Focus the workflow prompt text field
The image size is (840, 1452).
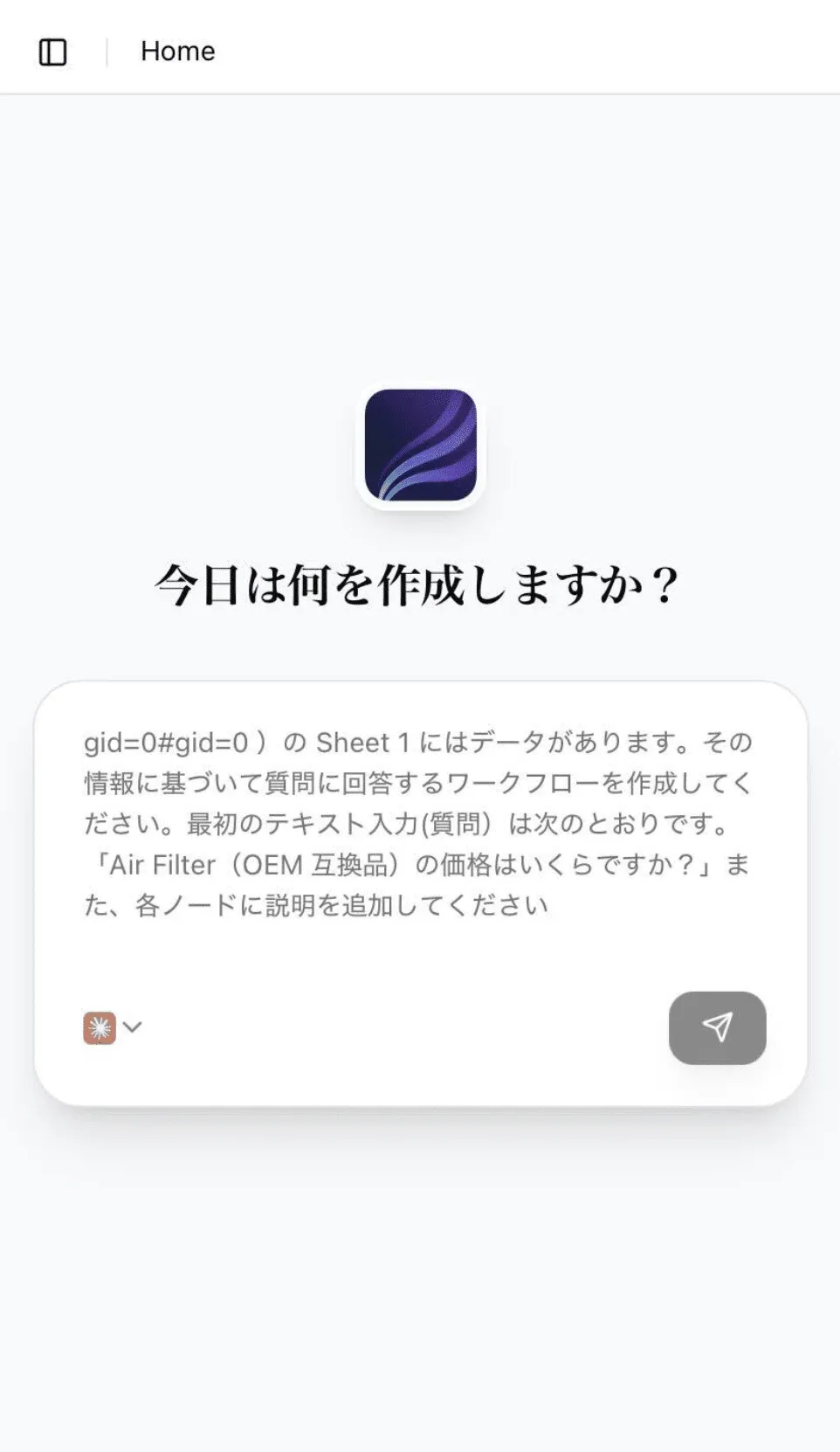tap(419, 824)
